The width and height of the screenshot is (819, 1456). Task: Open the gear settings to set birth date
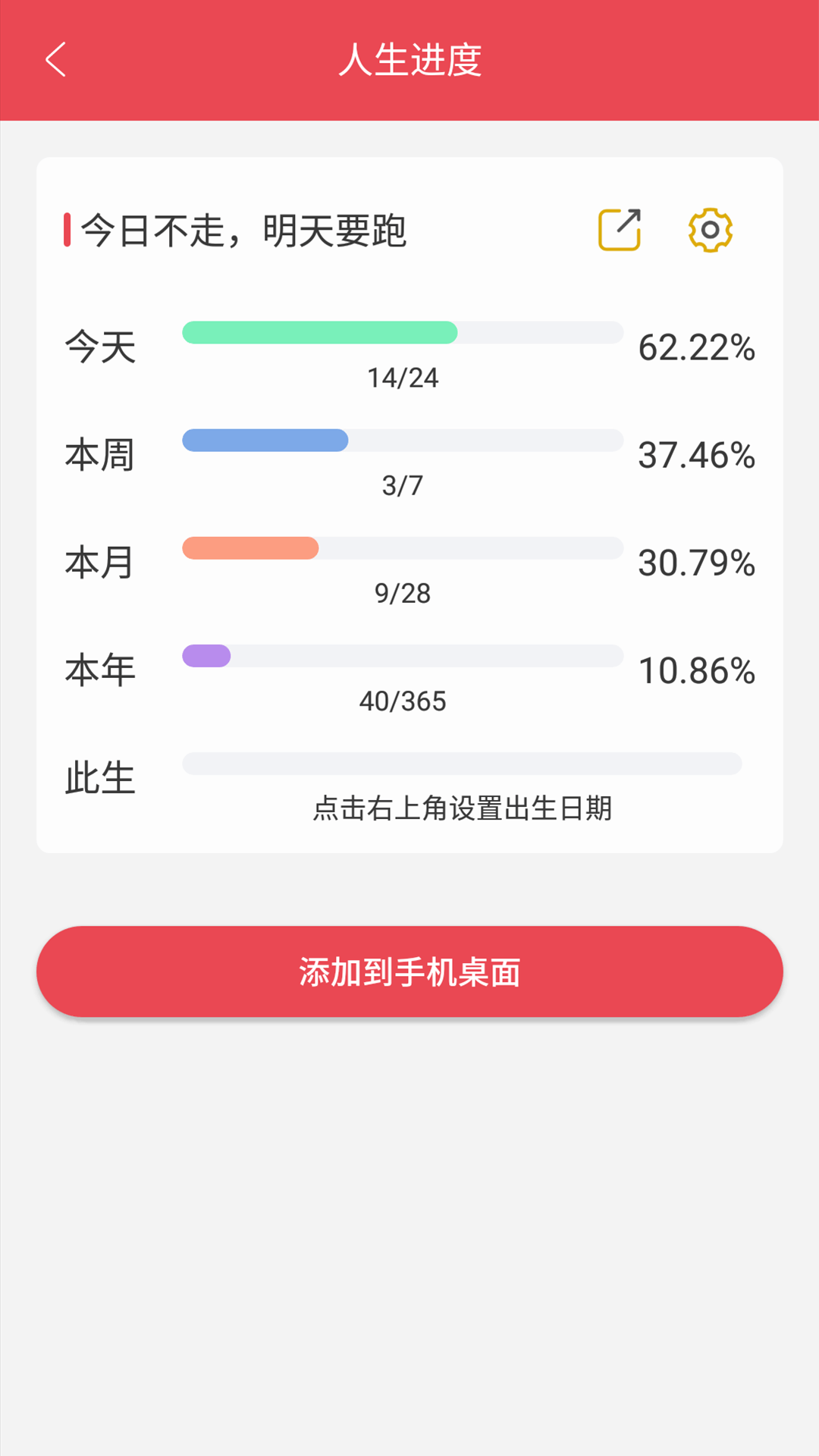[x=710, y=229]
